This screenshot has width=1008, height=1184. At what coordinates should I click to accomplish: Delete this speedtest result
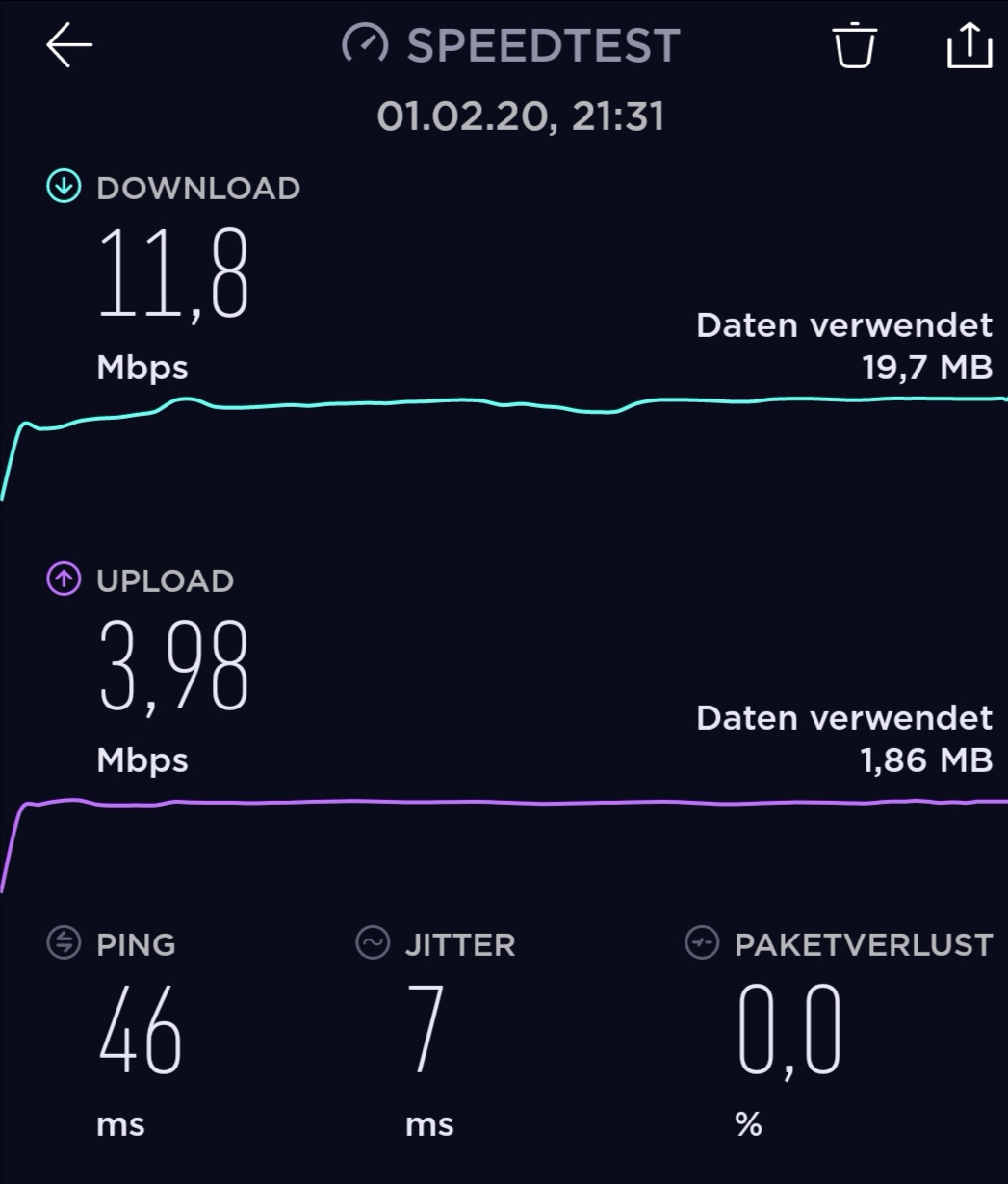tap(854, 45)
